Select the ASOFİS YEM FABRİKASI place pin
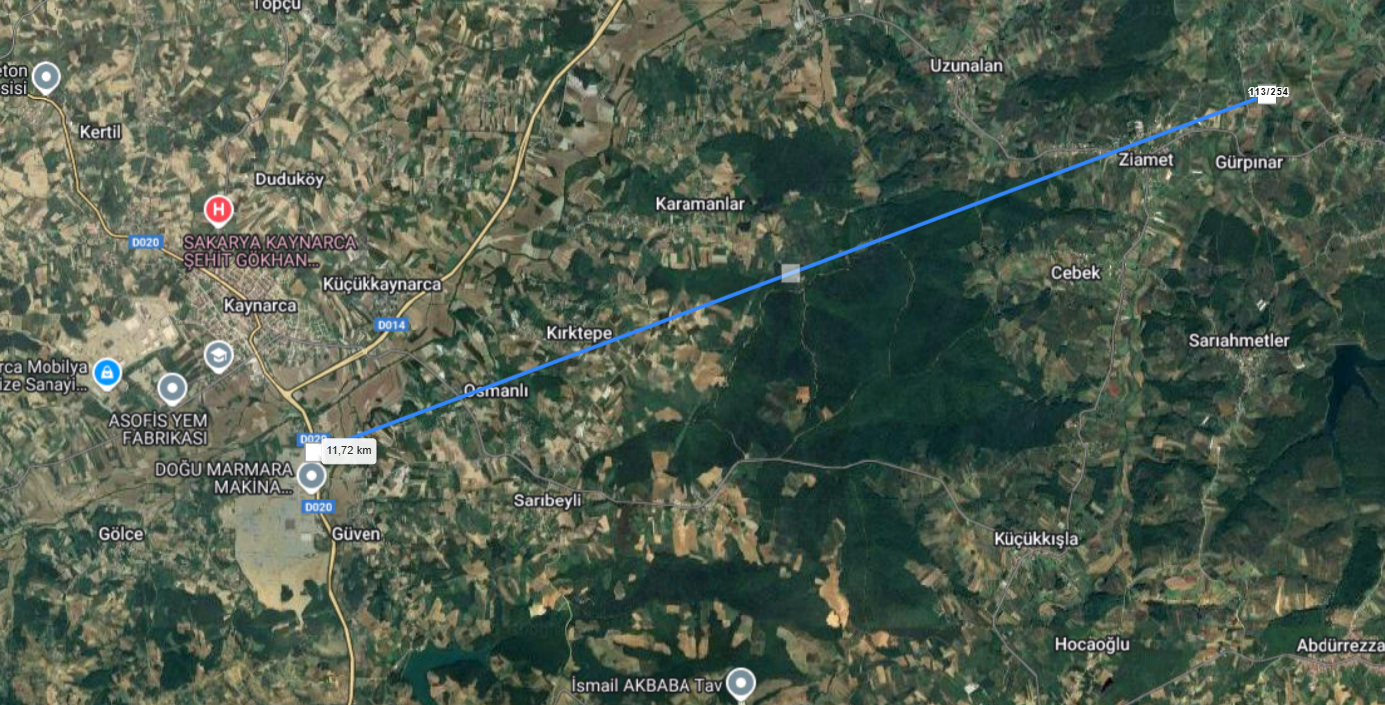Screen dimensions: 1385x705 tap(172, 388)
